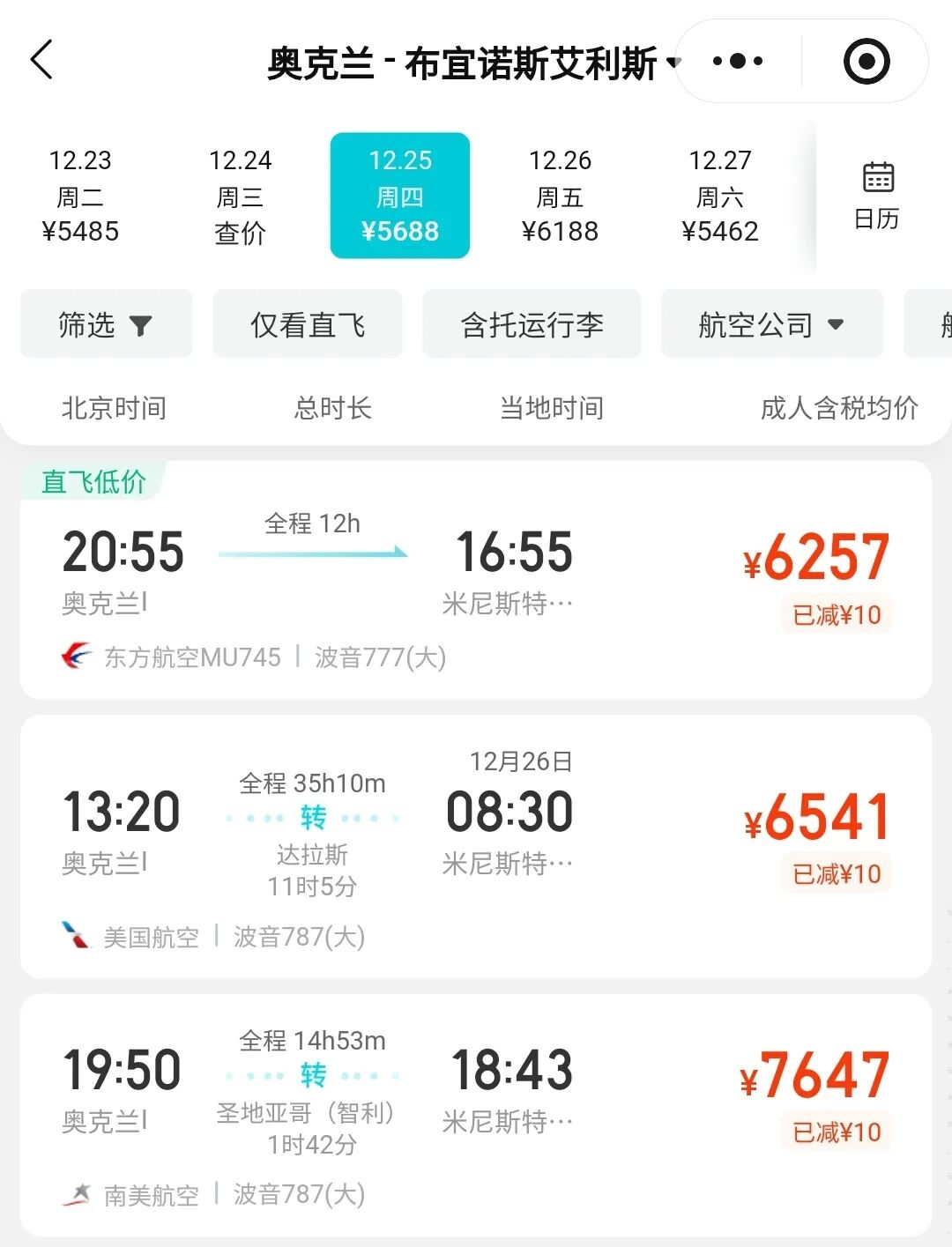
Task: Check price for 12.24 周三
Action: tap(240, 196)
